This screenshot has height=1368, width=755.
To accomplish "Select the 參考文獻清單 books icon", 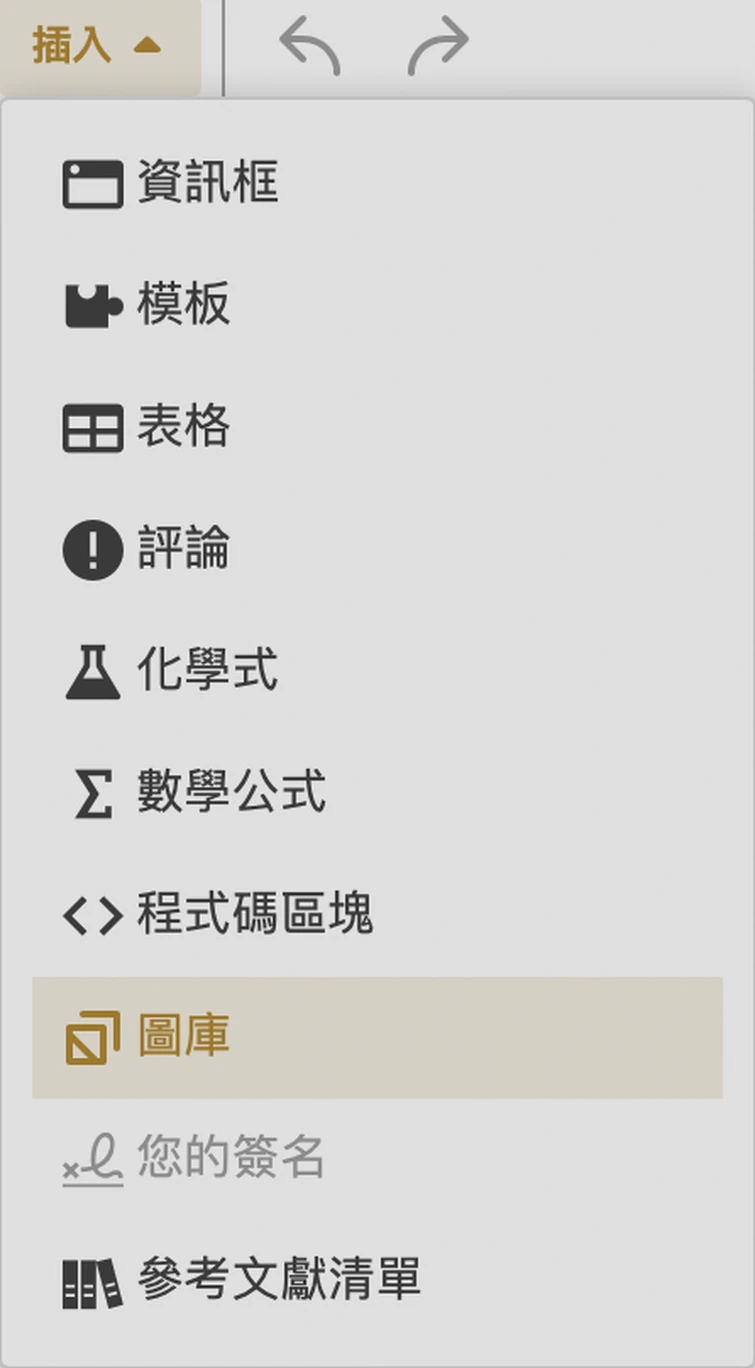I will point(94,1282).
